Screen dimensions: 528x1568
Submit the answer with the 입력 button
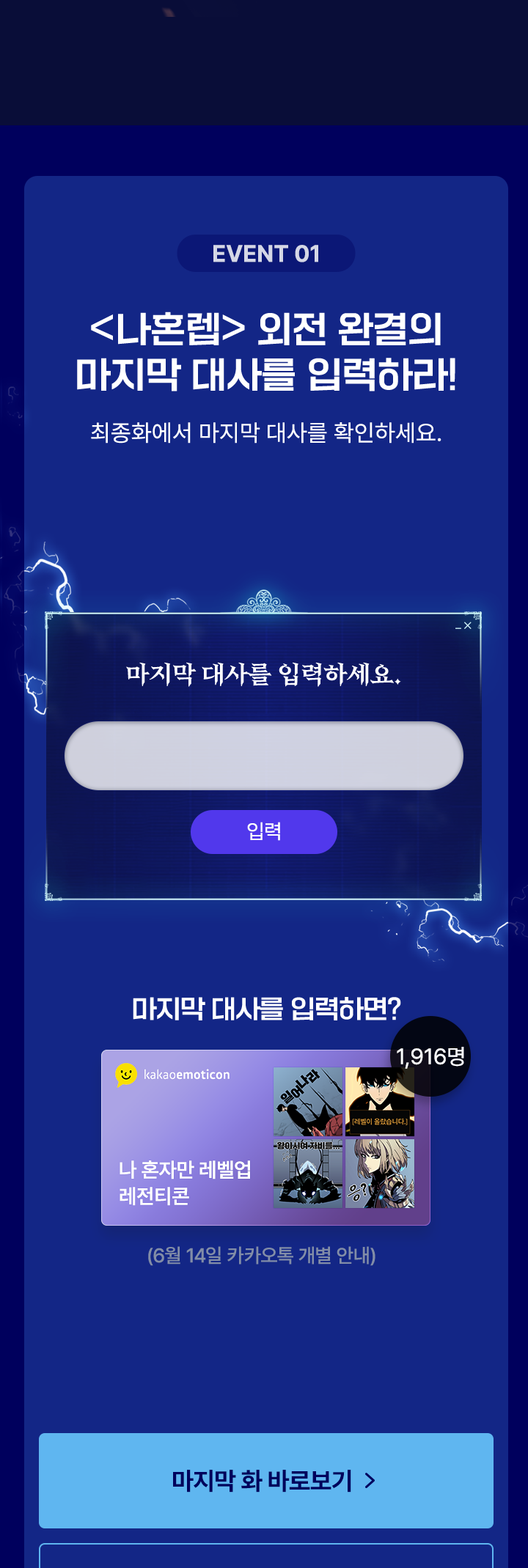pyautogui.click(x=264, y=832)
